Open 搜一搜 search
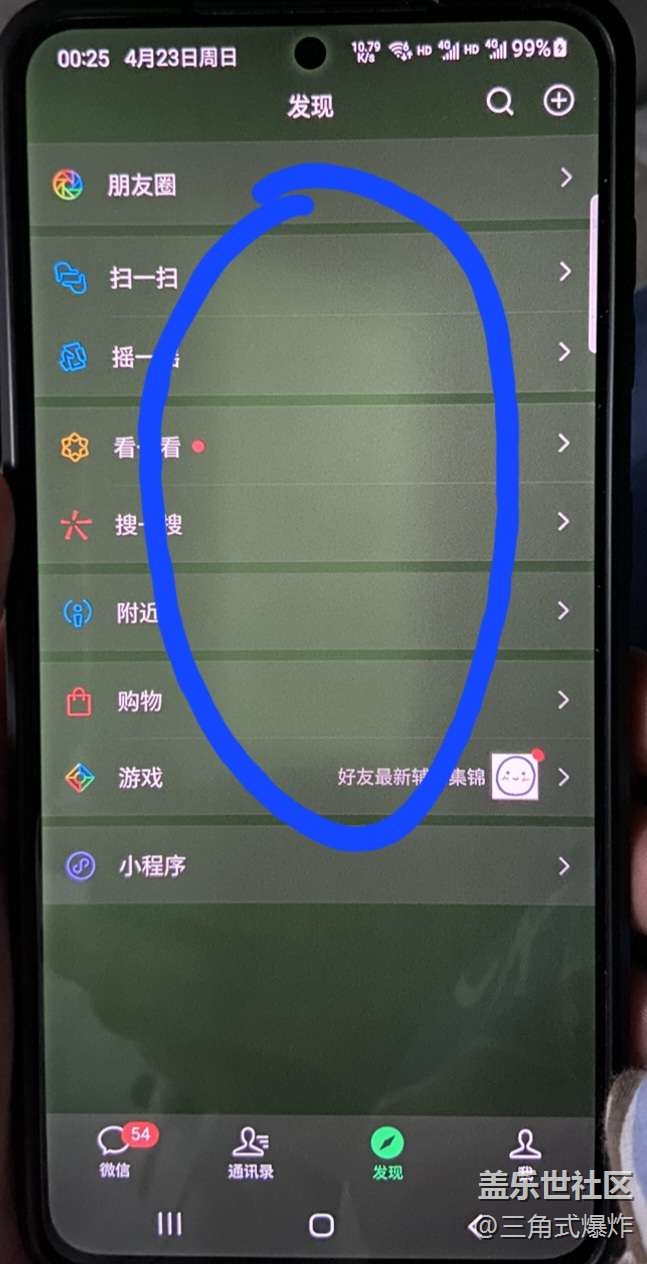The height and width of the screenshot is (1264, 647). coord(148,525)
